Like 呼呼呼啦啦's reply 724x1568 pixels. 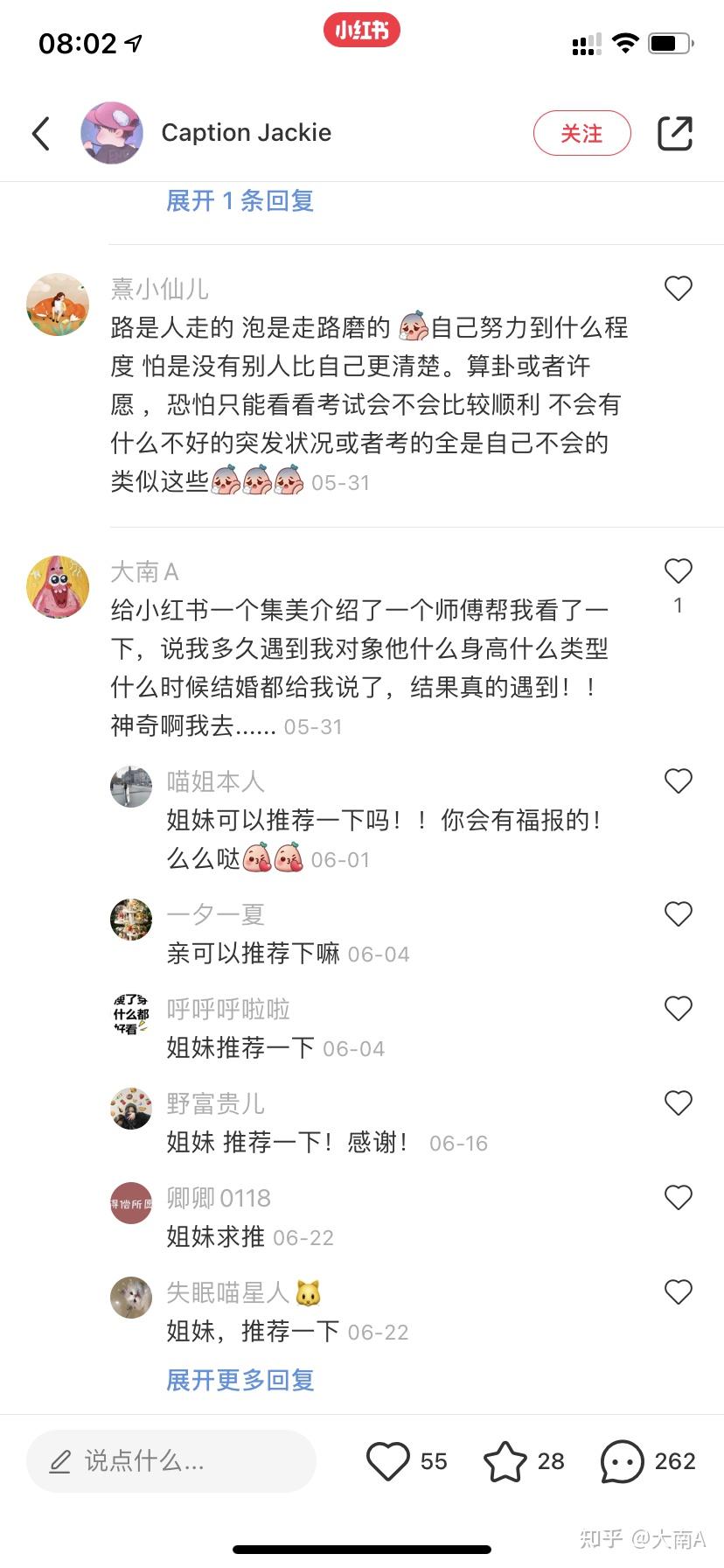click(x=678, y=1008)
